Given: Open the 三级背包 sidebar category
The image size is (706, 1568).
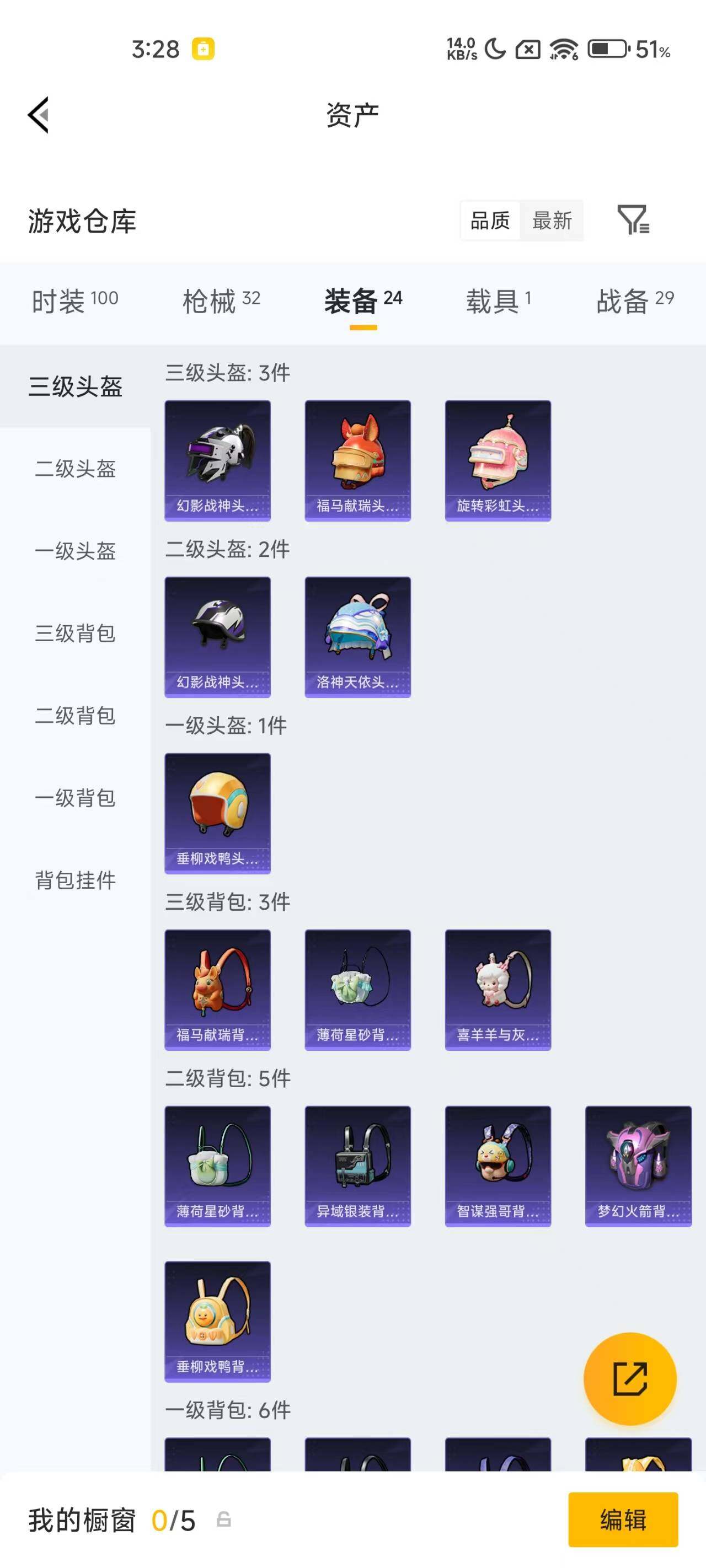Looking at the screenshot, I should click(x=74, y=633).
